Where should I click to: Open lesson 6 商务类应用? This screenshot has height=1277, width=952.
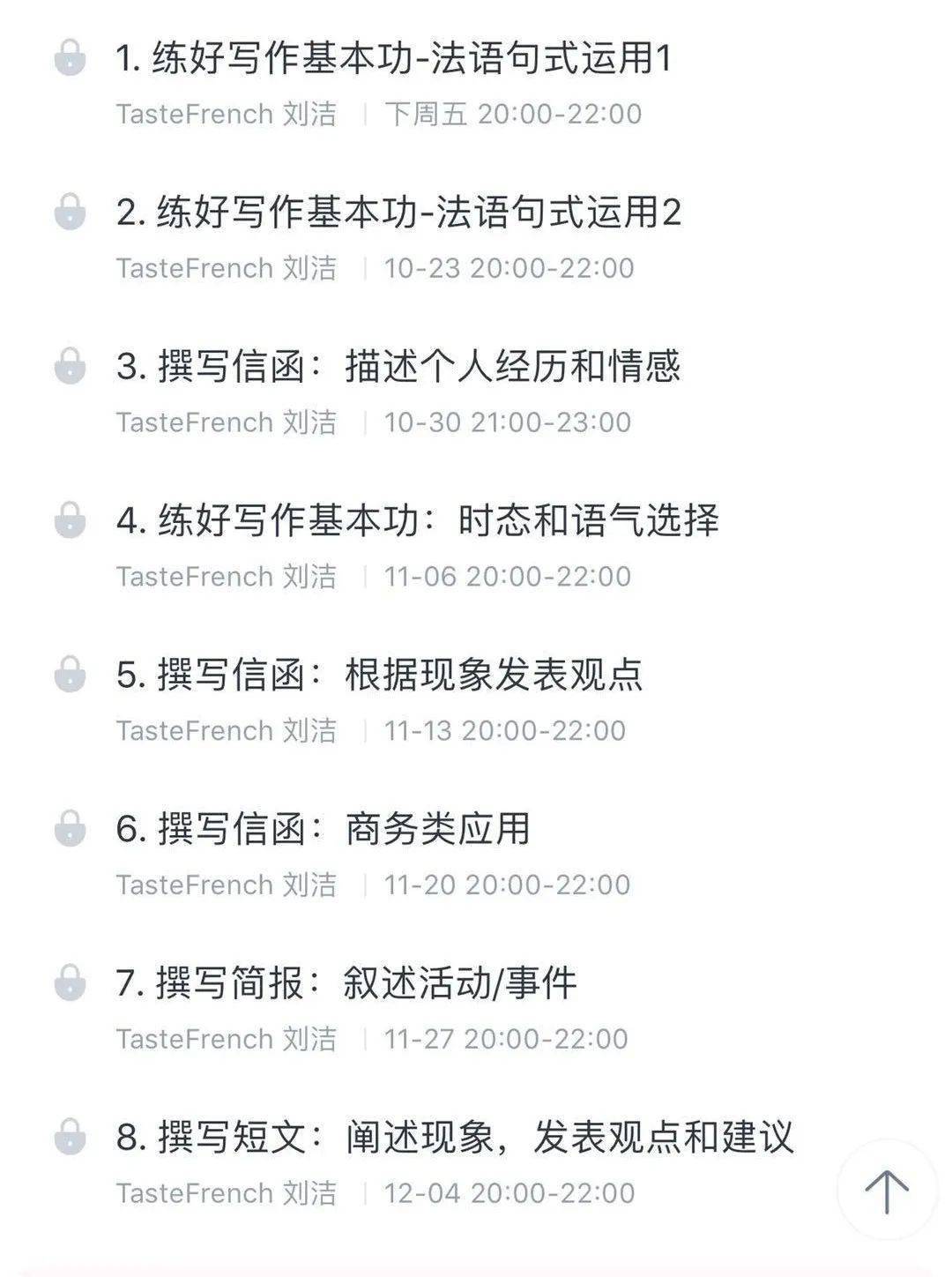[323, 830]
